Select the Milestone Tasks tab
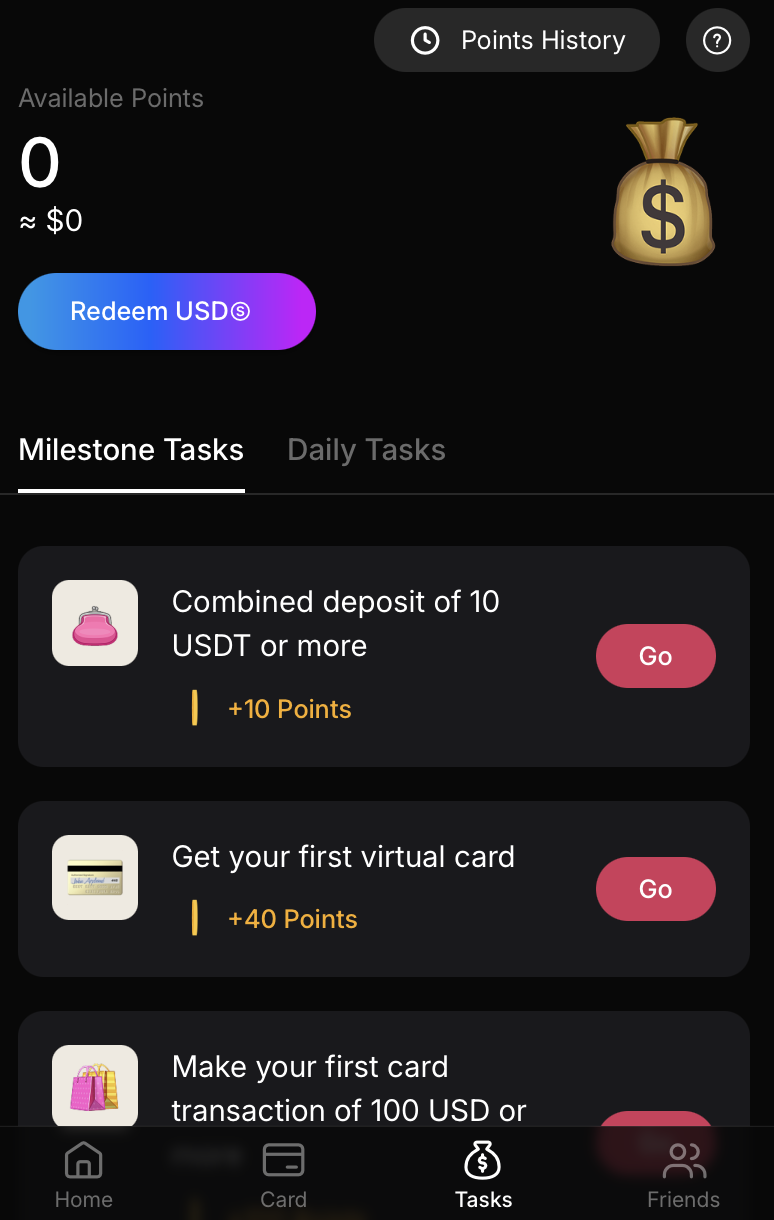The image size is (774, 1220). (131, 450)
